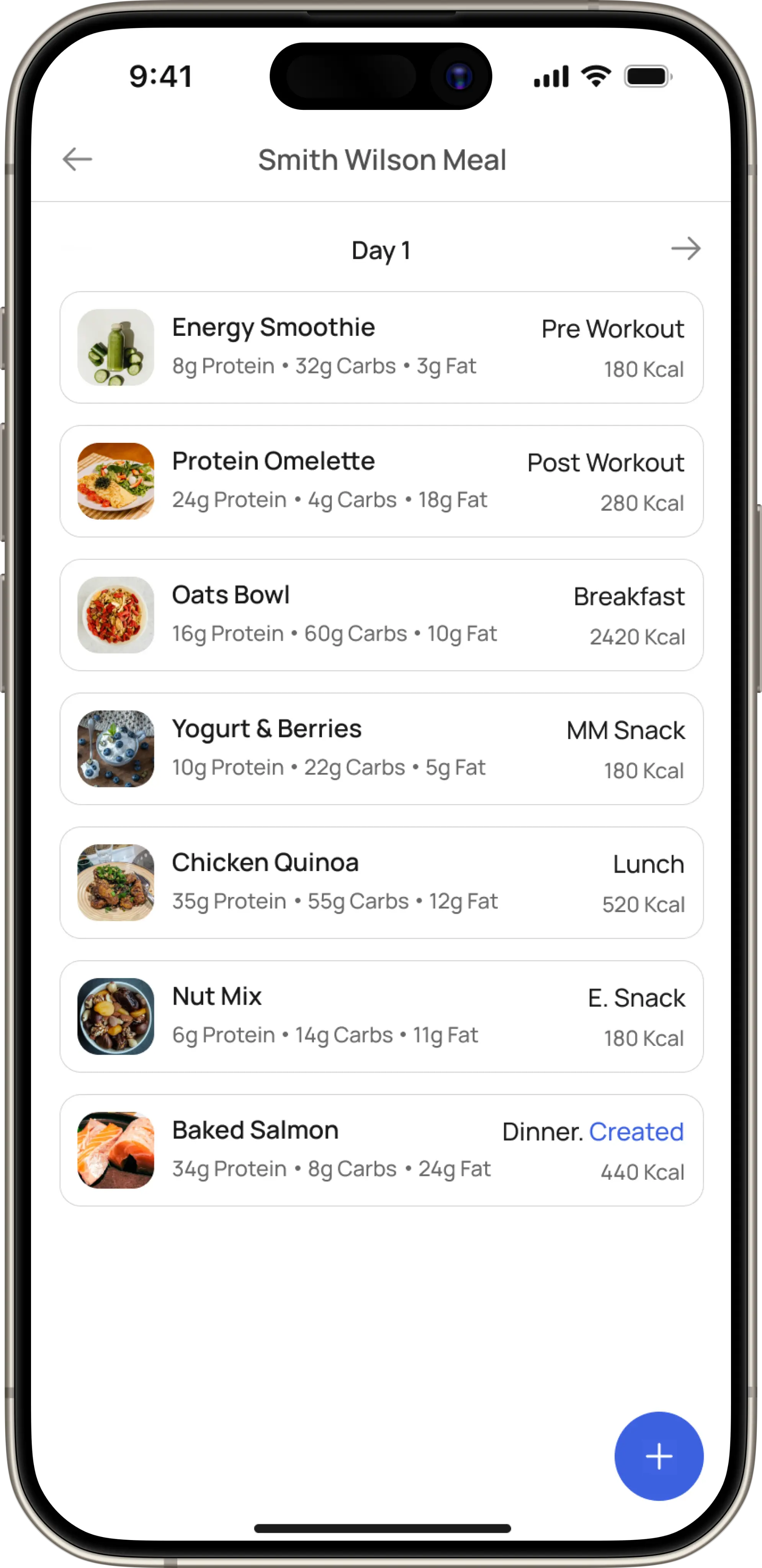This screenshot has height=1568, width=762.
Task: Open the Baked Salmon dinner card
Action: pos(381,1150)
